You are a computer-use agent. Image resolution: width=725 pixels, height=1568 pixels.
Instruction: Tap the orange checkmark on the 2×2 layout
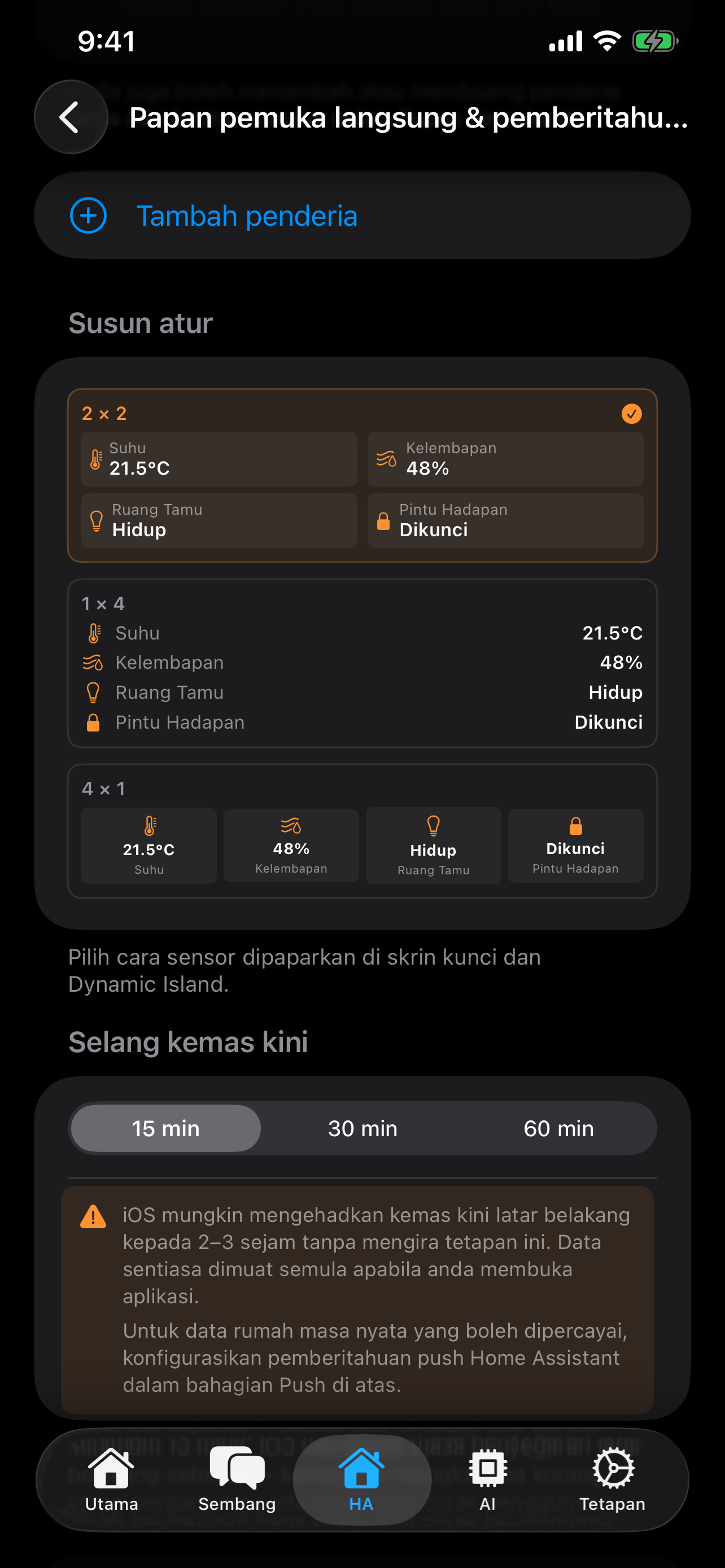(631, 414)
